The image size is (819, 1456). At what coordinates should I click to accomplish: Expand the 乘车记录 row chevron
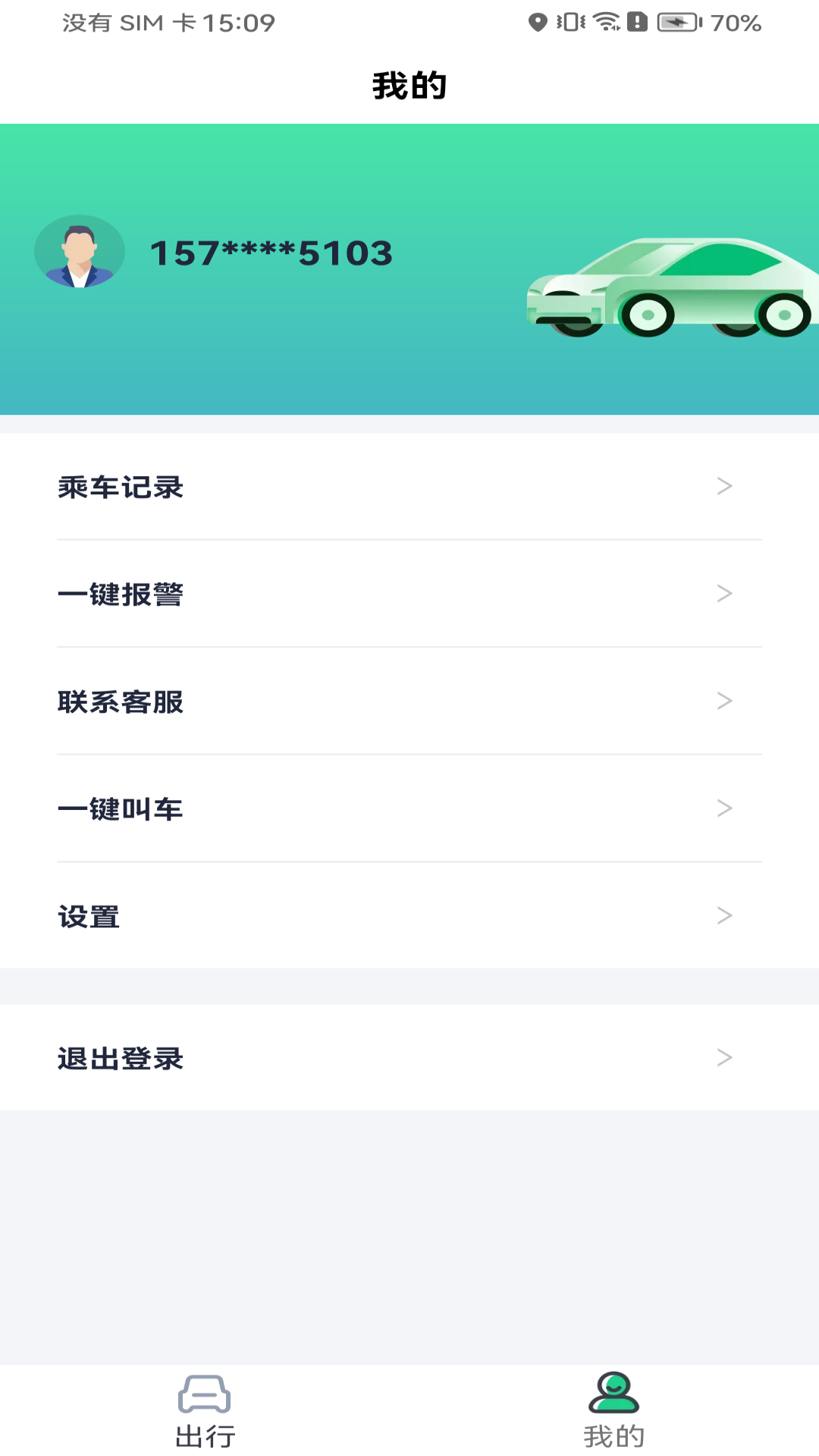(724, 486)
